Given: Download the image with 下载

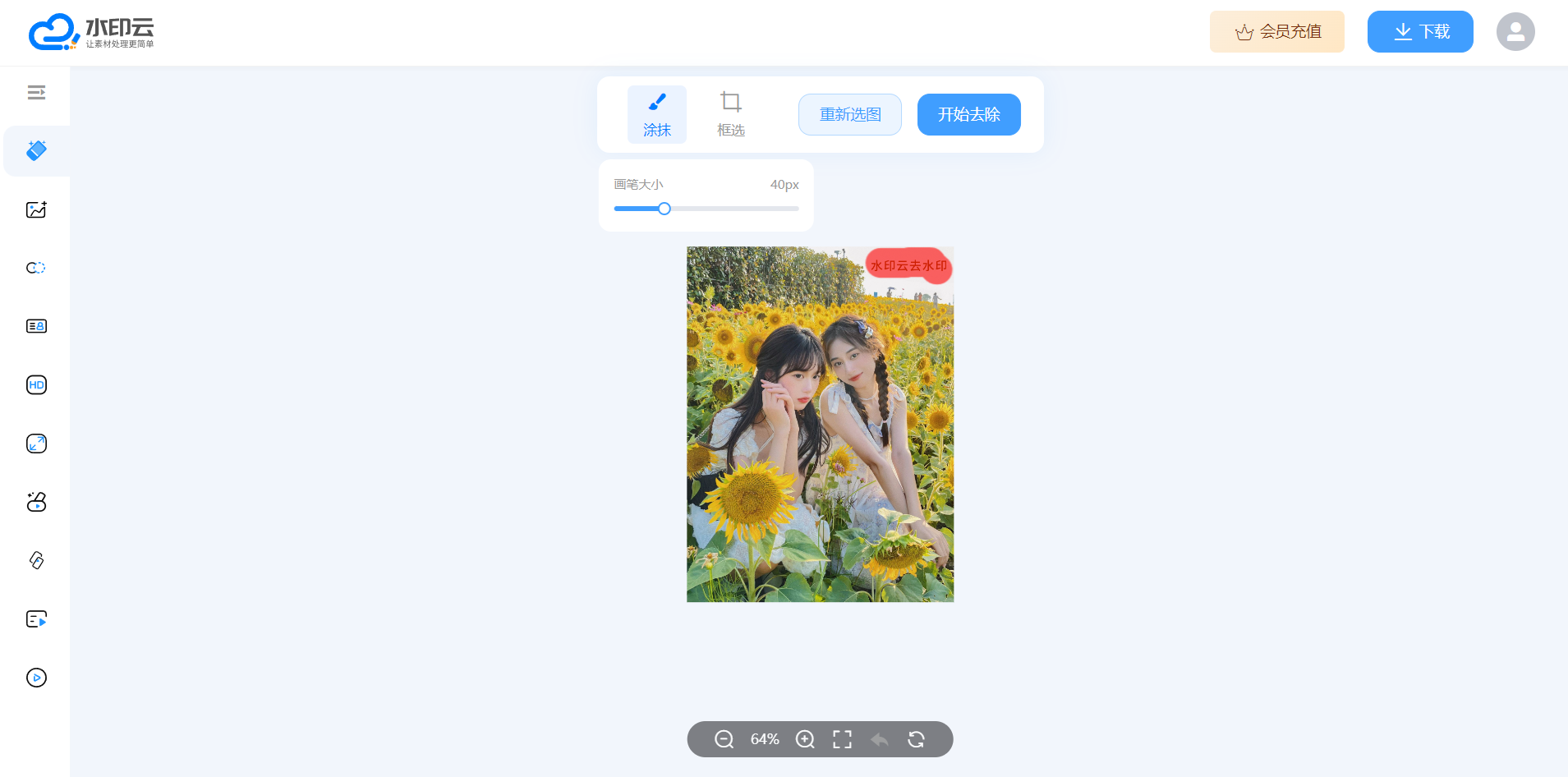Looking at the screenshot, I should point(1419,32).
